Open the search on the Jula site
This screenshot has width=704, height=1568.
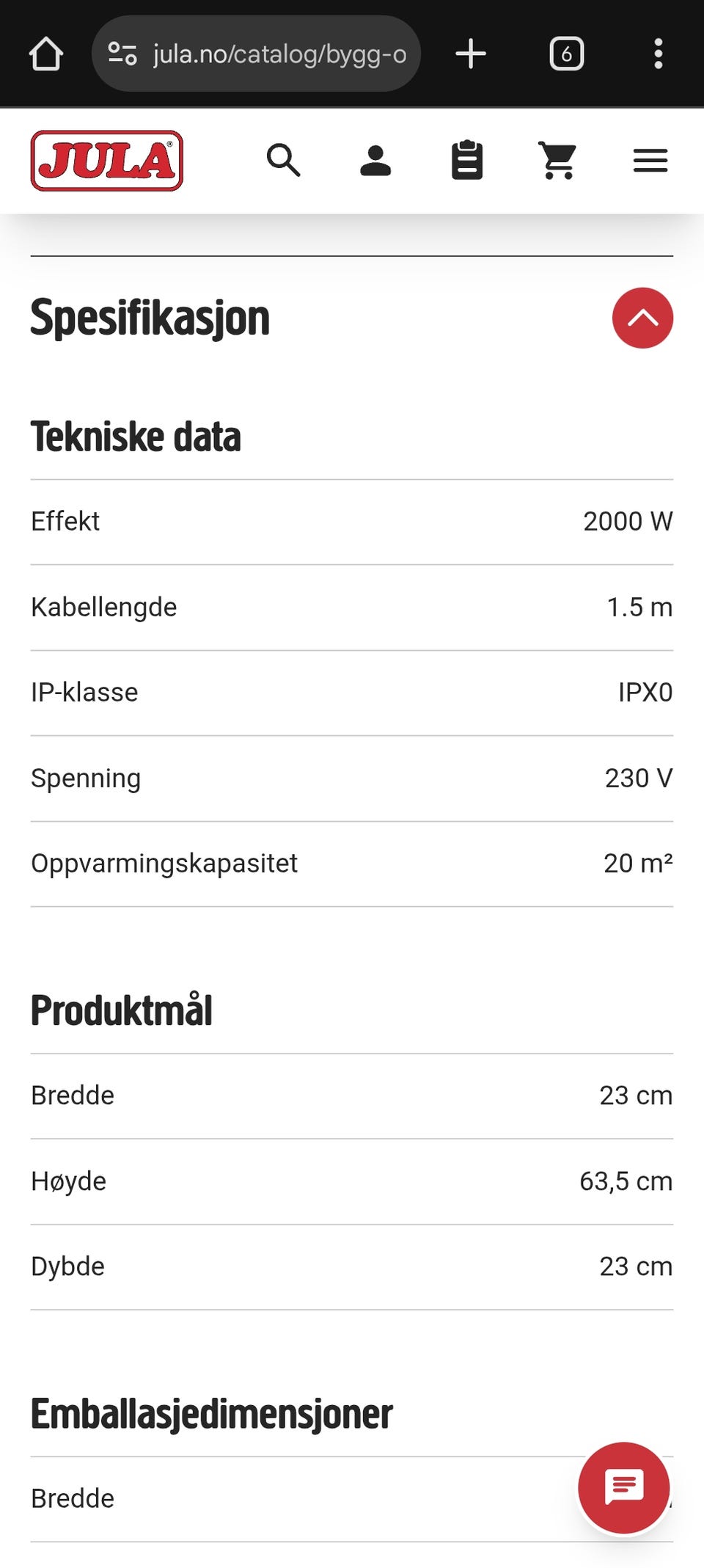click(285, 161)
